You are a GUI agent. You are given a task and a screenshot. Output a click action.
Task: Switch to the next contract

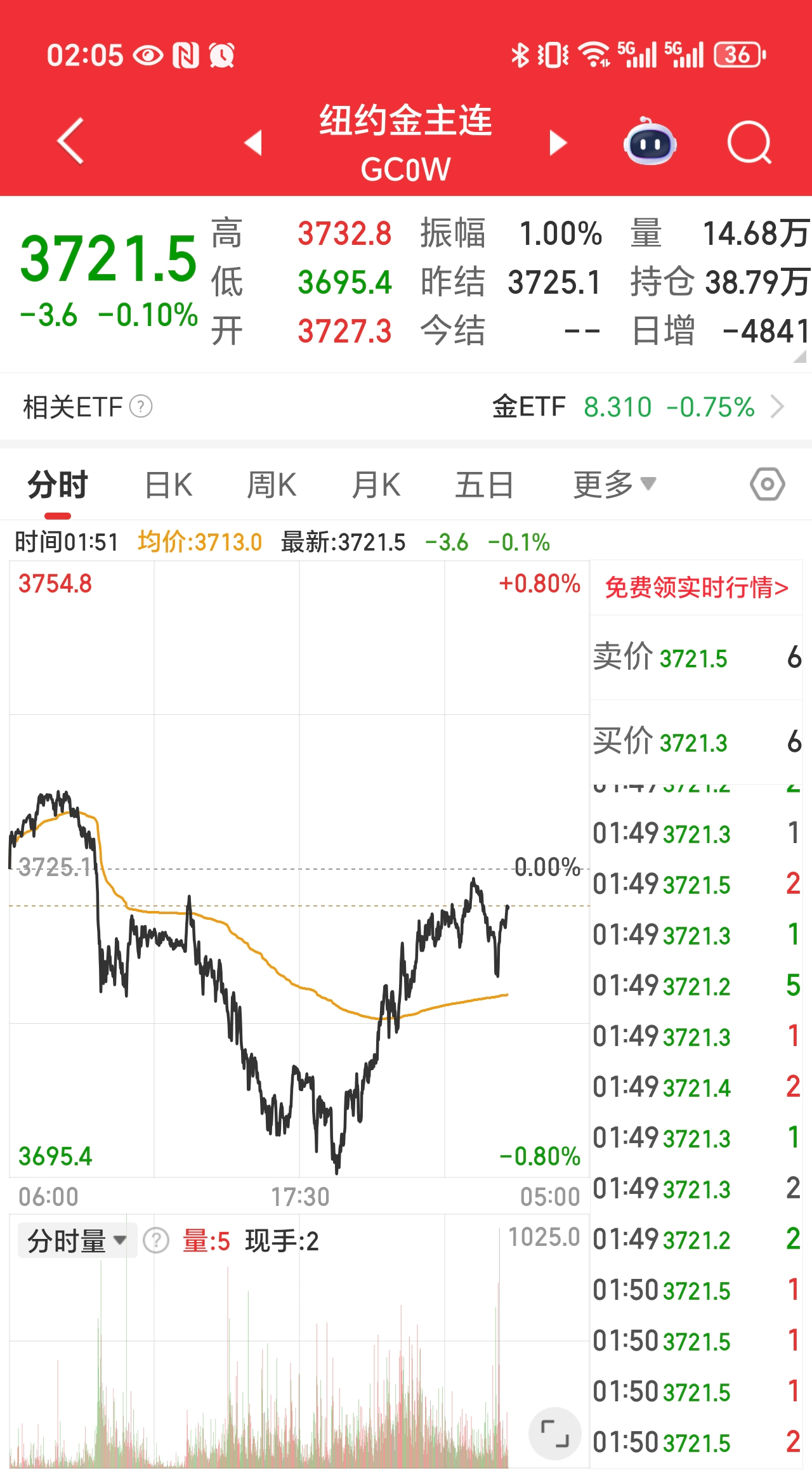tap(558, 143)
